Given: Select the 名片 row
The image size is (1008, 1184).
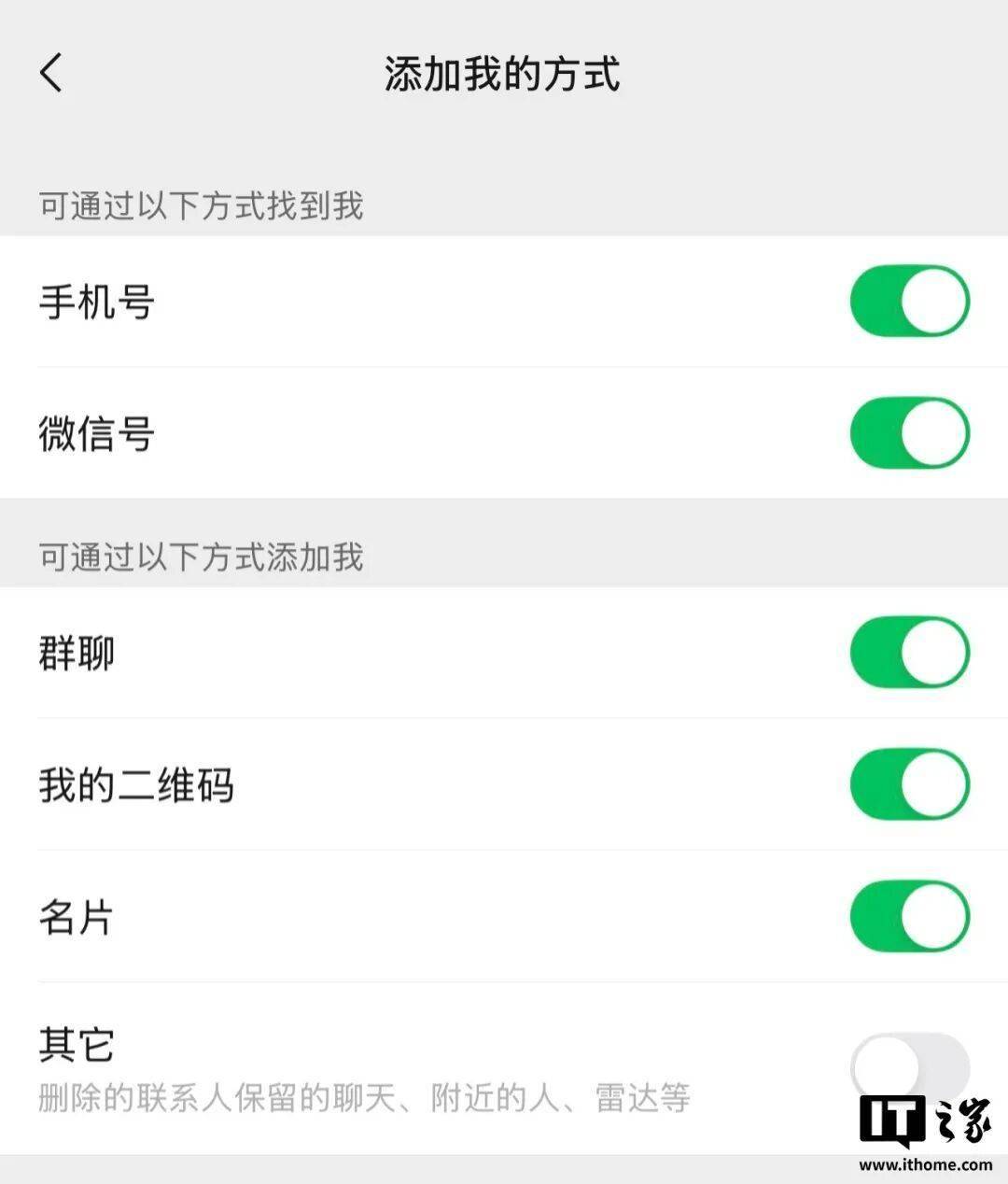Looking at the screenshot, I should [373, 916].
